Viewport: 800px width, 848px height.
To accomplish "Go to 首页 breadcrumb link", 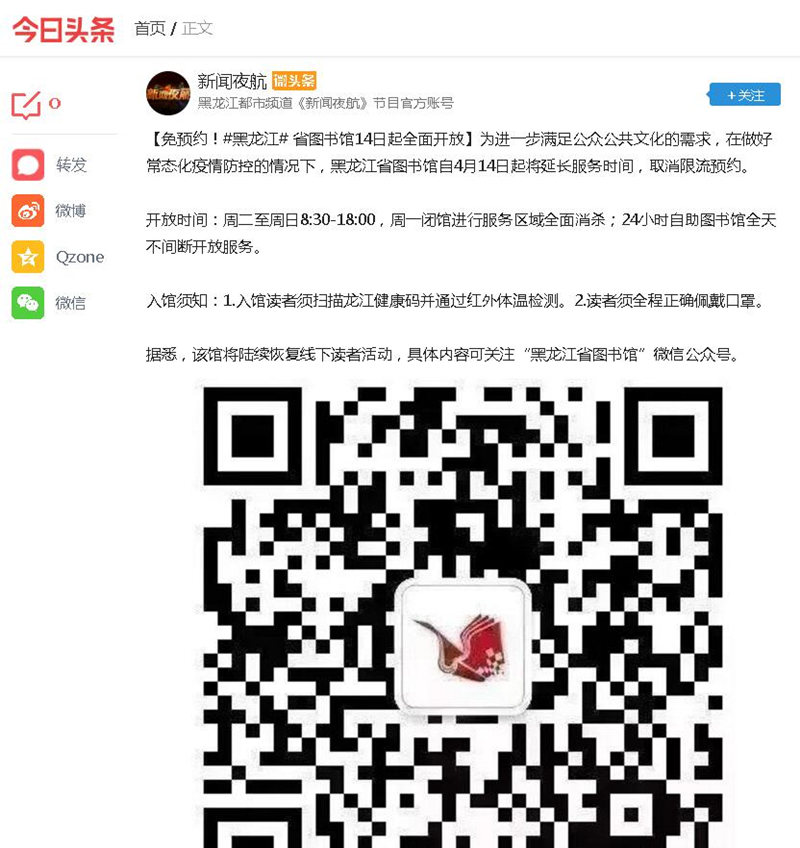I will tap(150, 29).
